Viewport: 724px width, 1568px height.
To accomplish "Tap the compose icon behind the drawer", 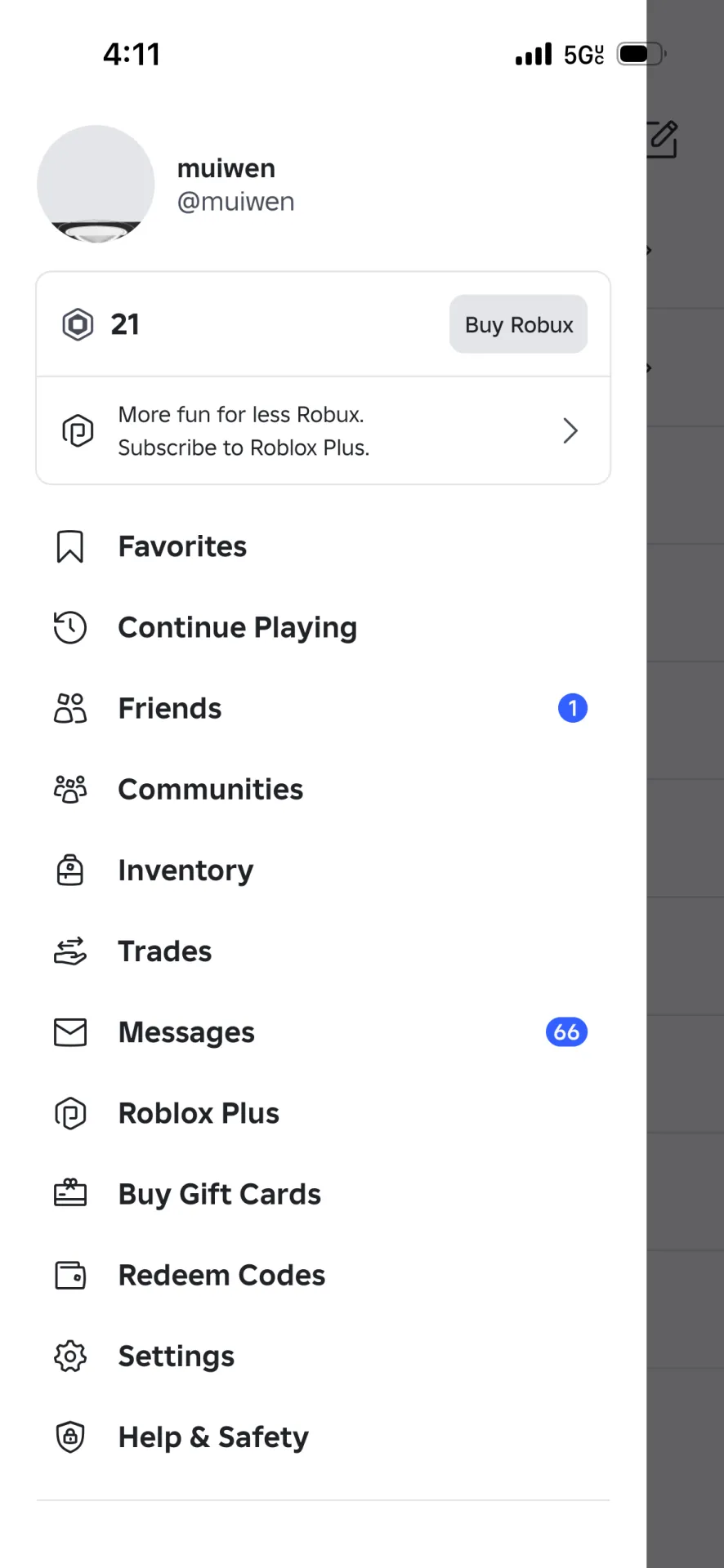I will pyautogui.click(x=663, y=139).
